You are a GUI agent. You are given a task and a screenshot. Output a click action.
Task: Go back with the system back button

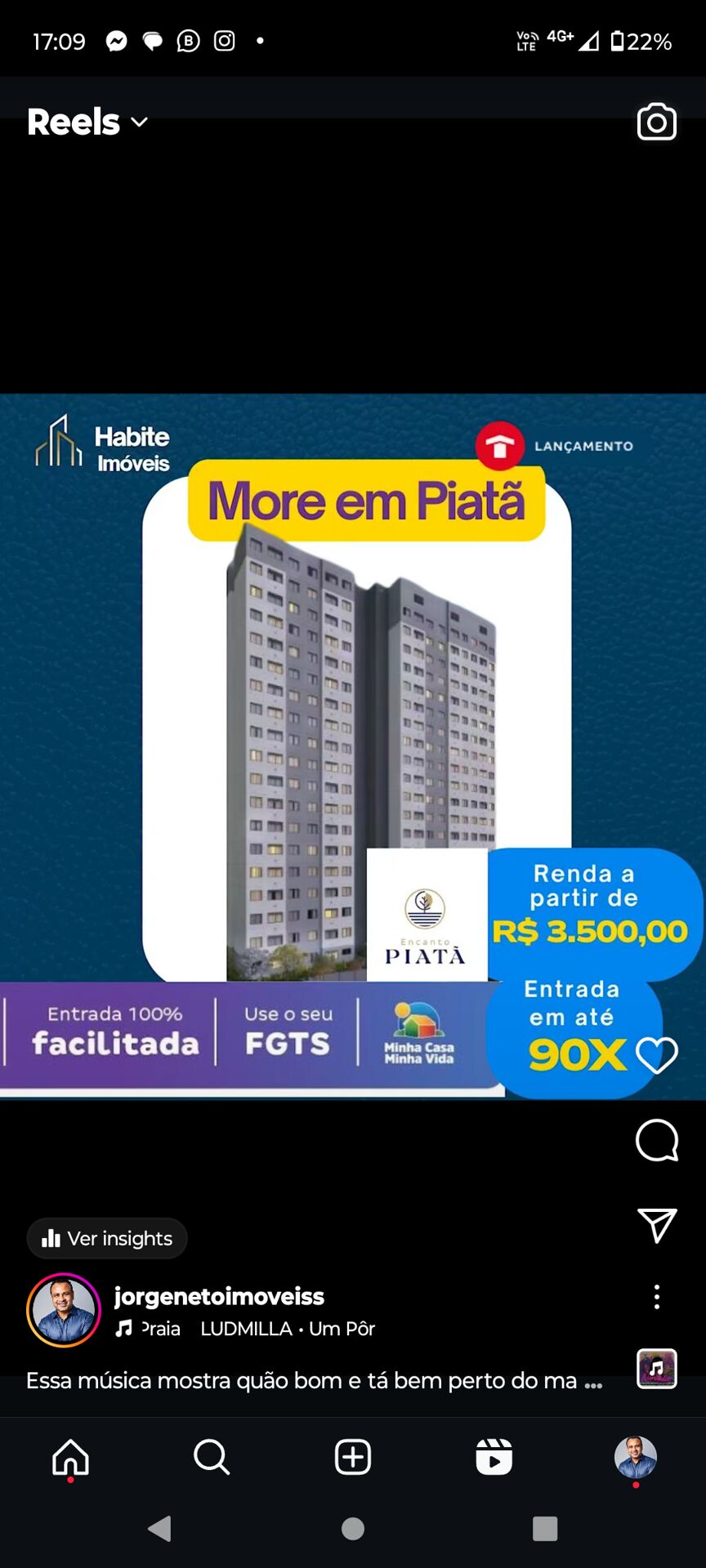(159, 1528)
